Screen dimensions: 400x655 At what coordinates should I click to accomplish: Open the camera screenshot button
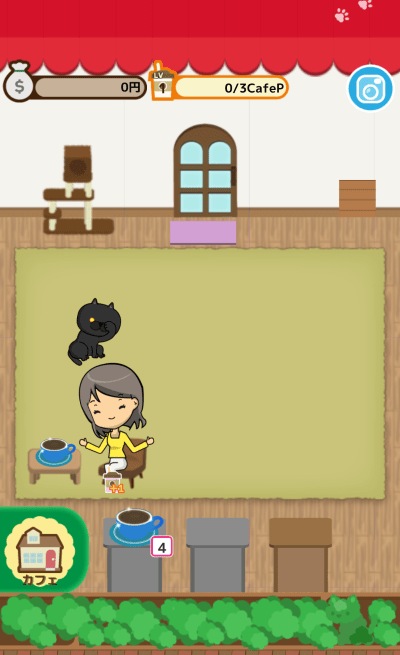(x=370, y=88)
